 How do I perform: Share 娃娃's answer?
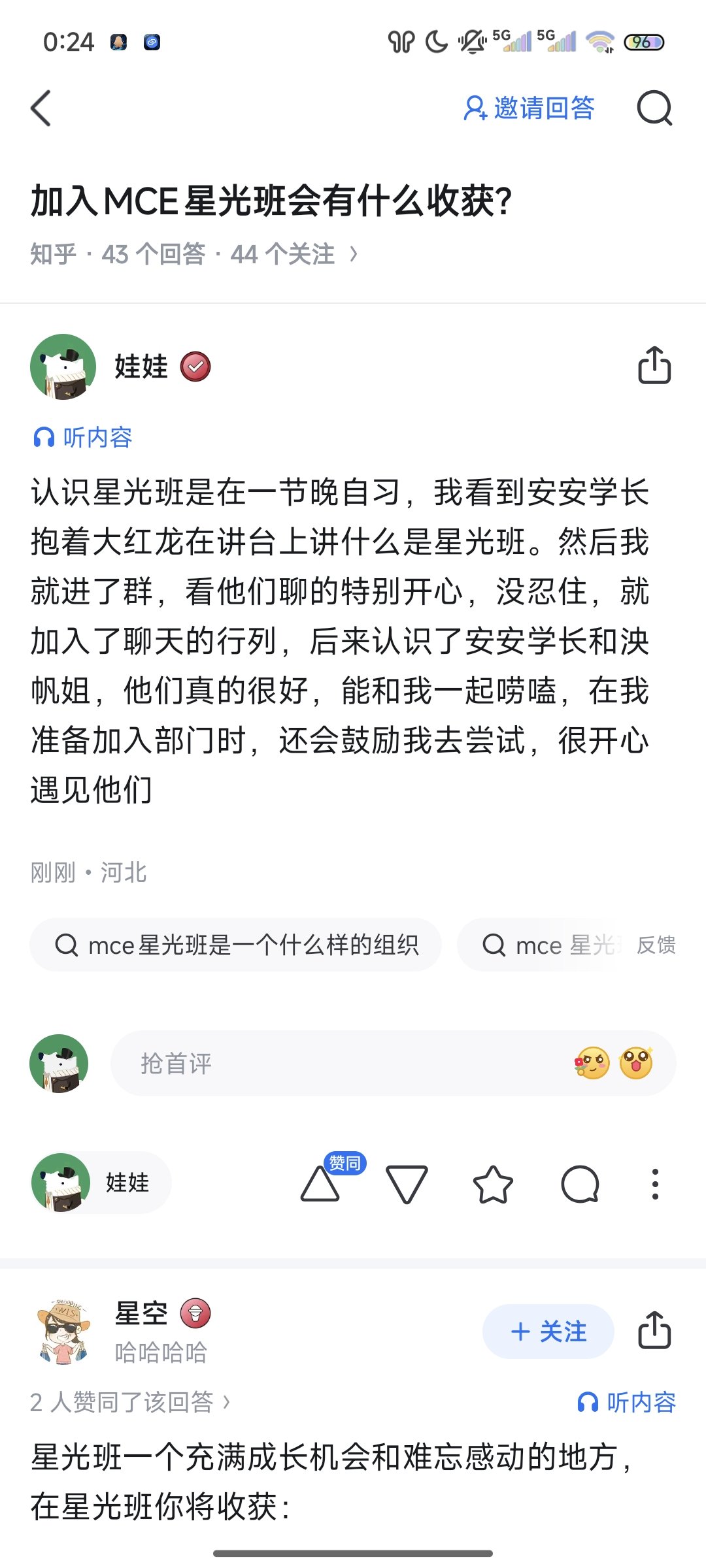coord(654,365)
